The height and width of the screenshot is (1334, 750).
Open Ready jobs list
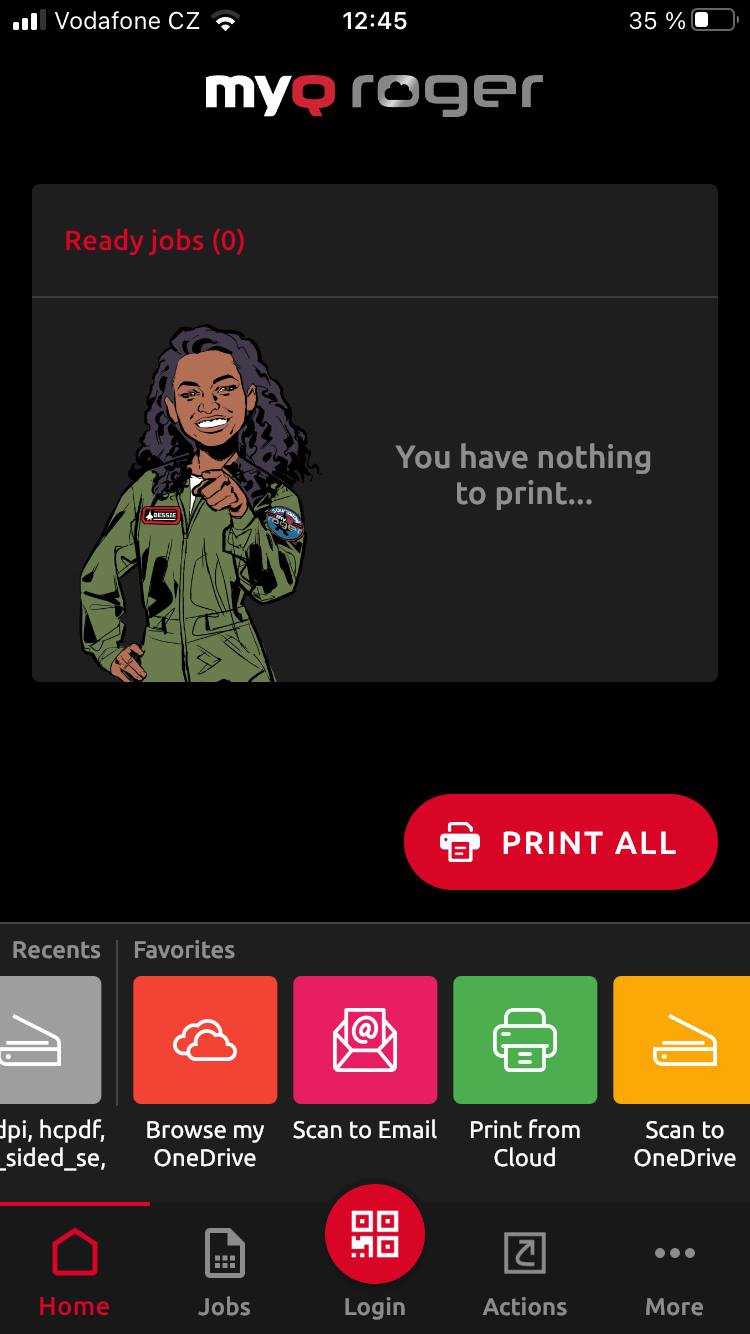(x=154, y=240)
